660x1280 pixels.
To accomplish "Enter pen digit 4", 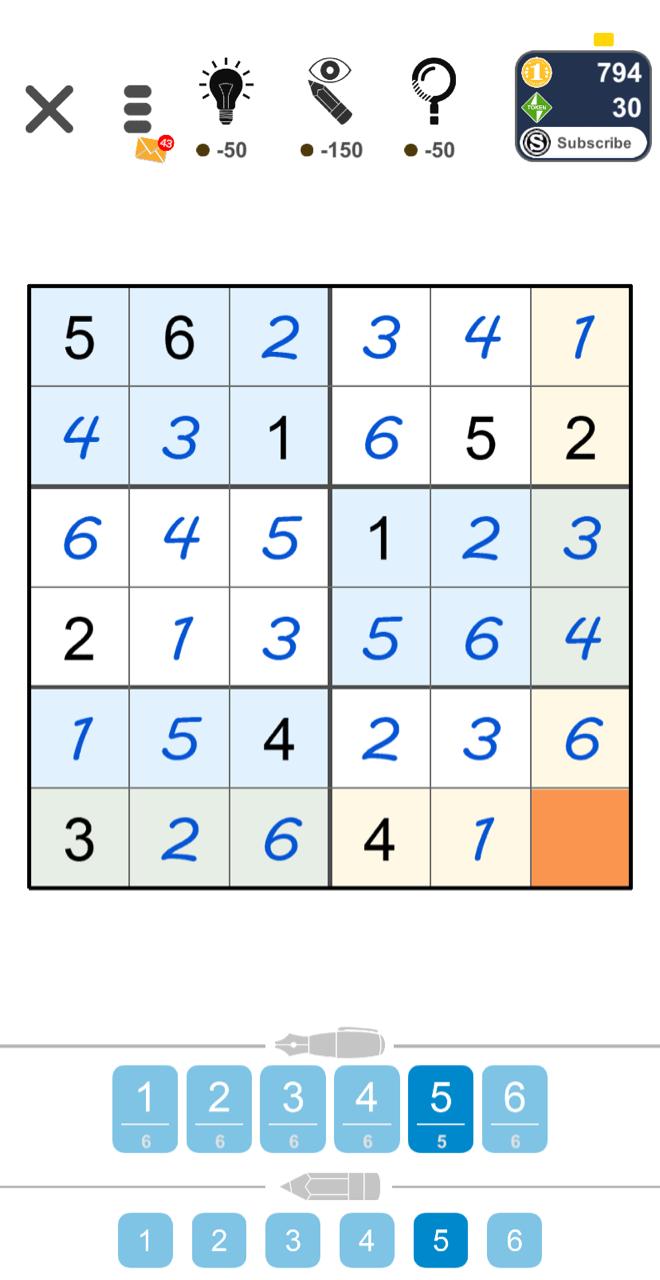I will pyautogui.click(x=366, y=1108).
